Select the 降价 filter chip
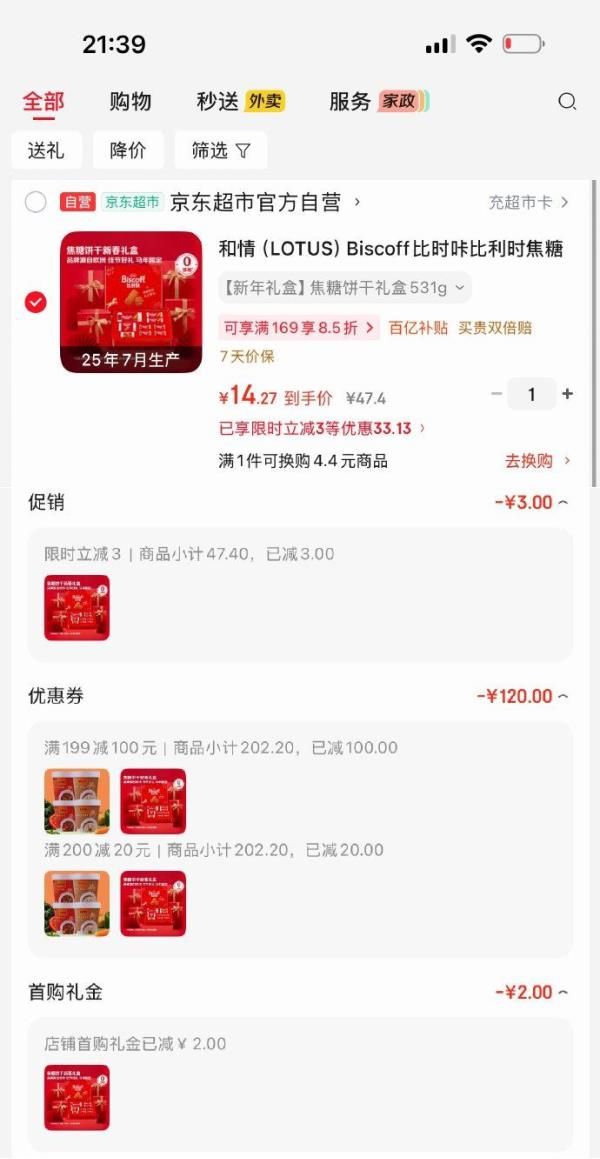The height and width of the screenshot is (1159, 600). [x=128, y=150]
